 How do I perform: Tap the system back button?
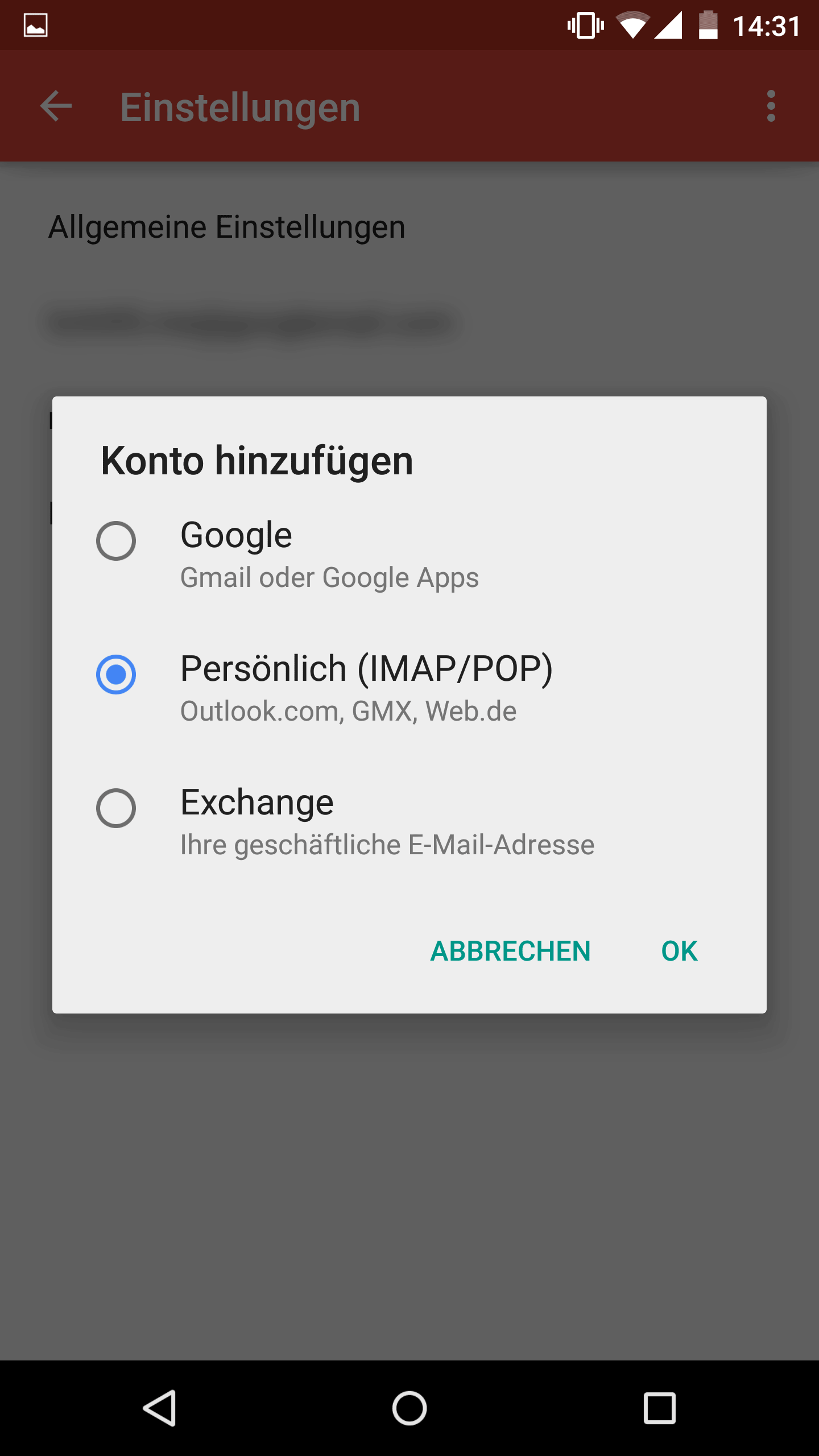[159, 1408]
